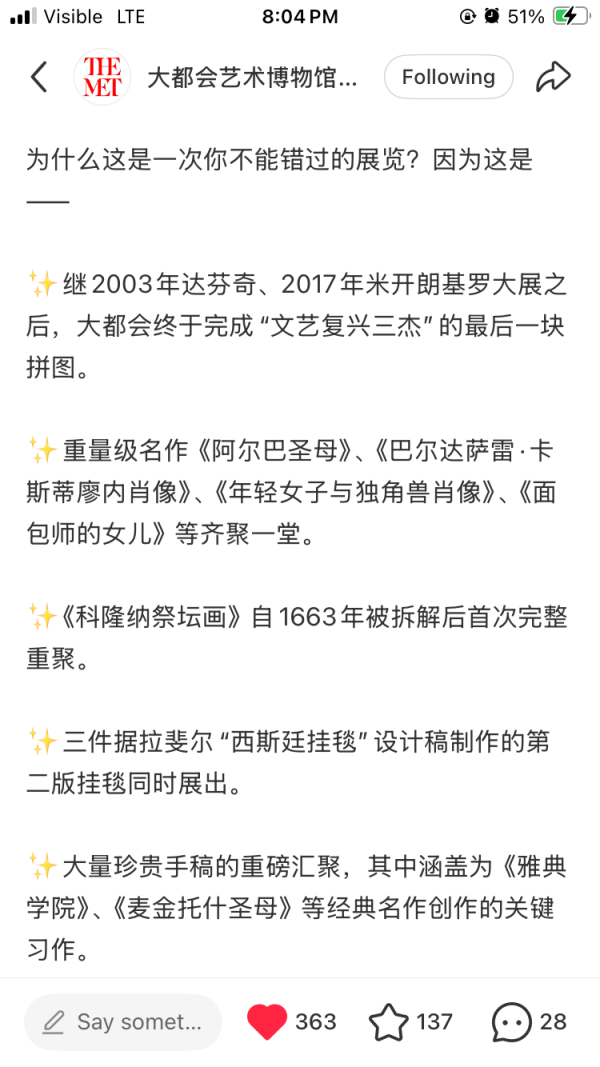
Task: Open The Met profile avatar
Action: coord(103,77)
